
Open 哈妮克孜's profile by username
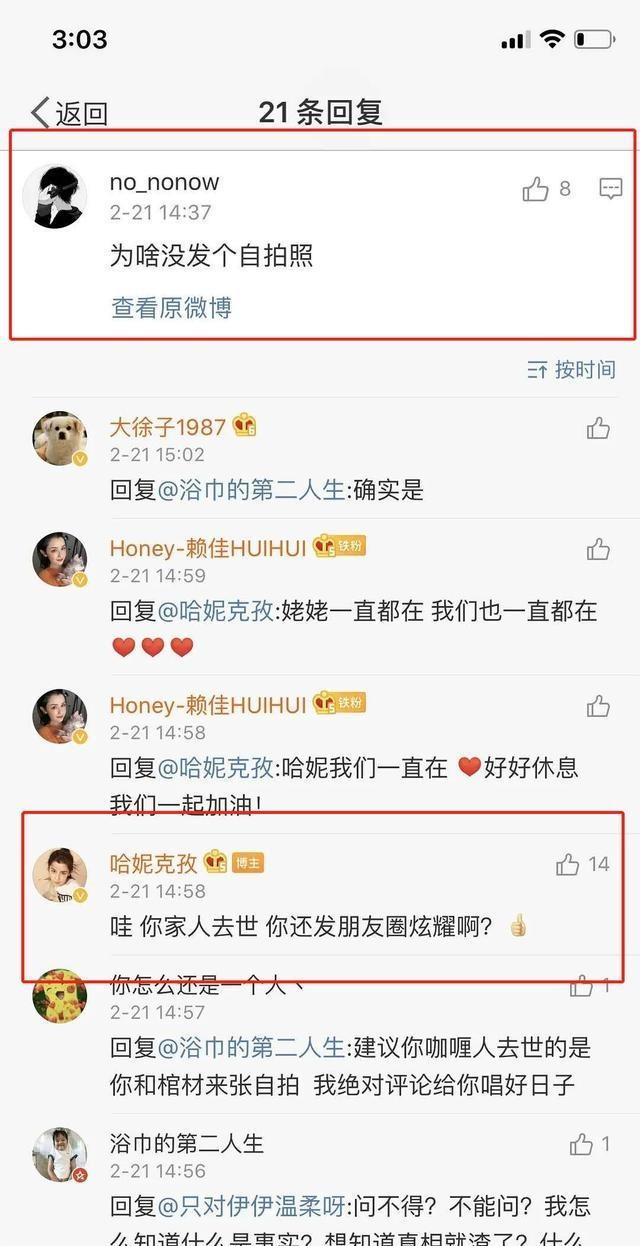point(154,862)
